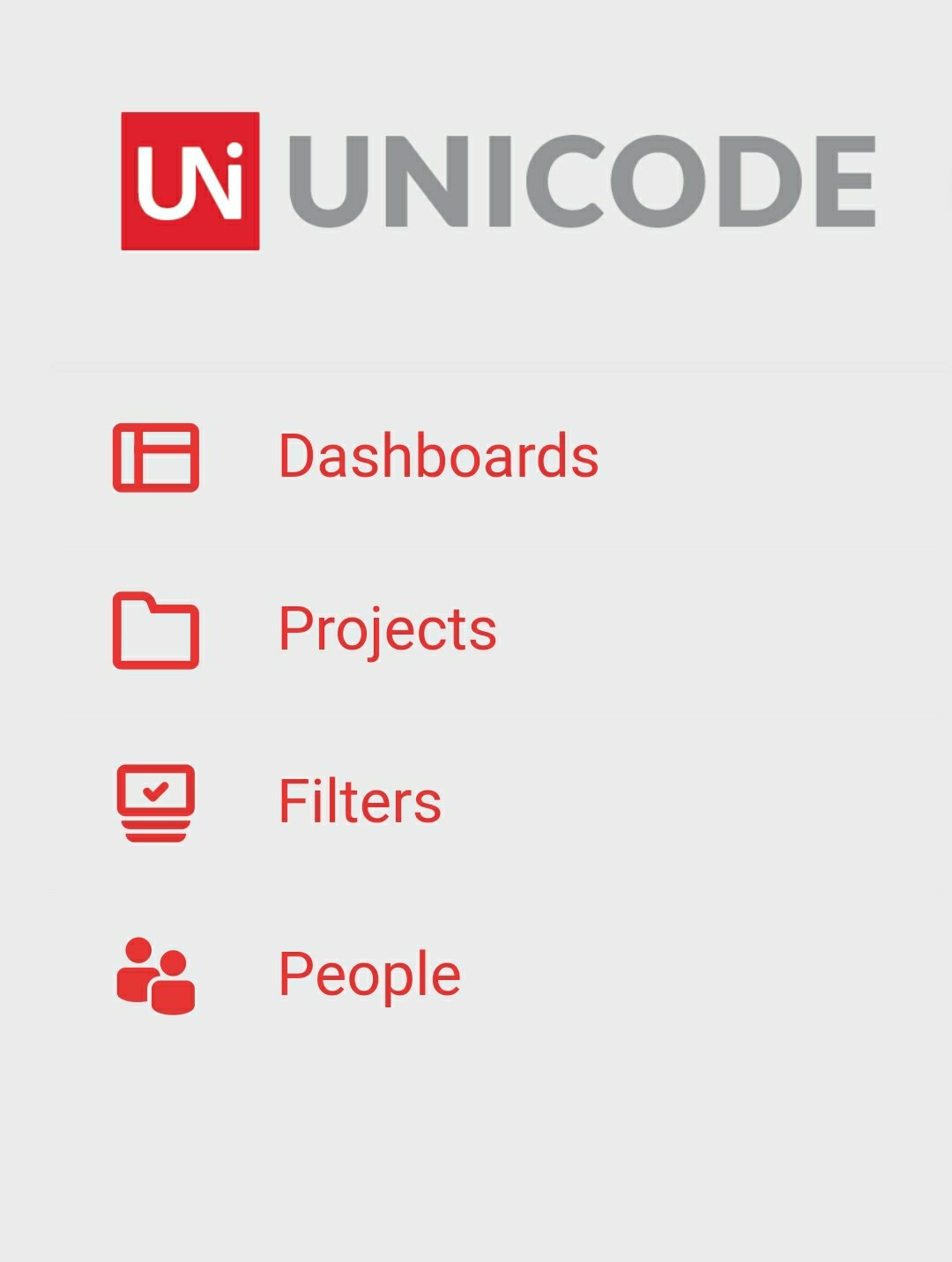Open the Dashboards menu item

(438, 457)
